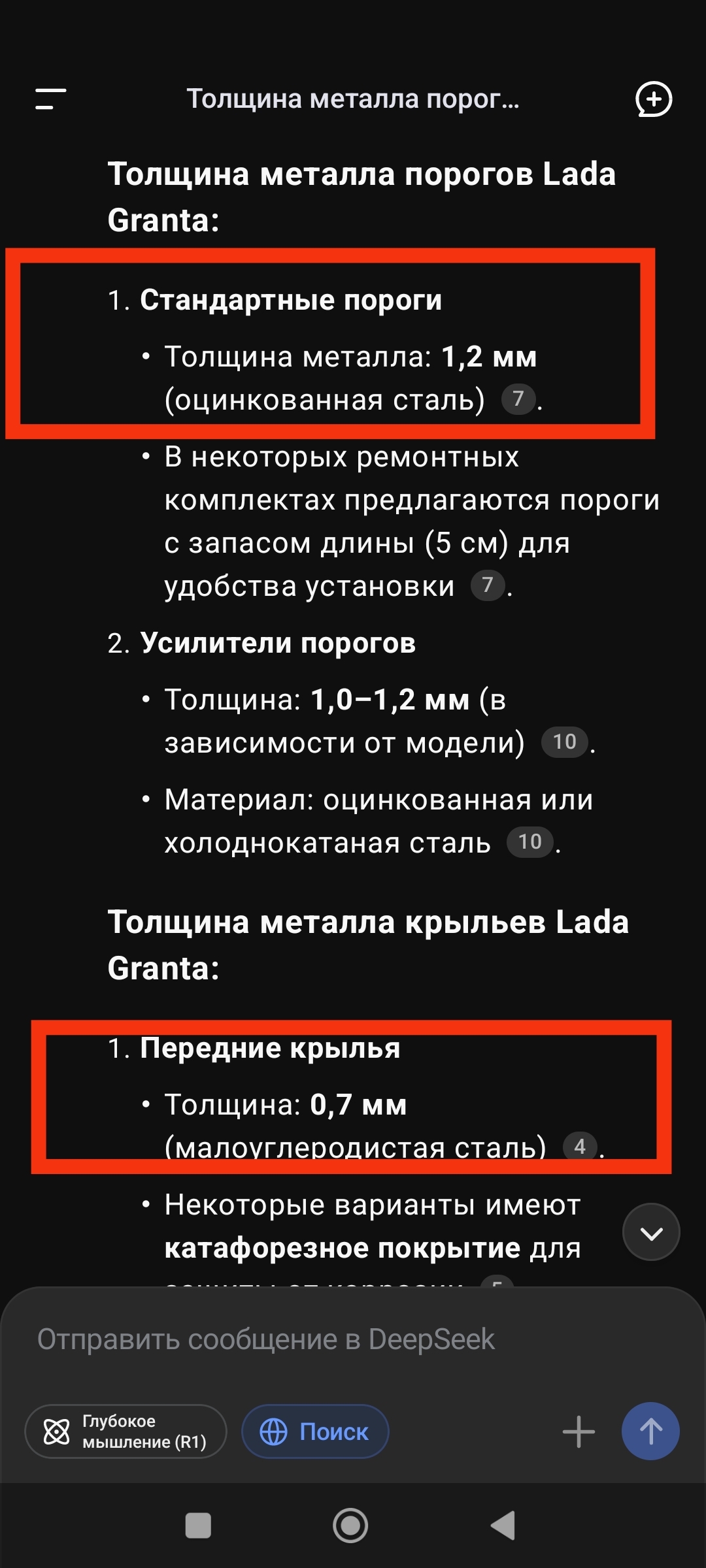Screen dimensions: 706x1568
Task: Toggle Глубокое мышление (R1) mode
Action: [x=126, y=1431]
